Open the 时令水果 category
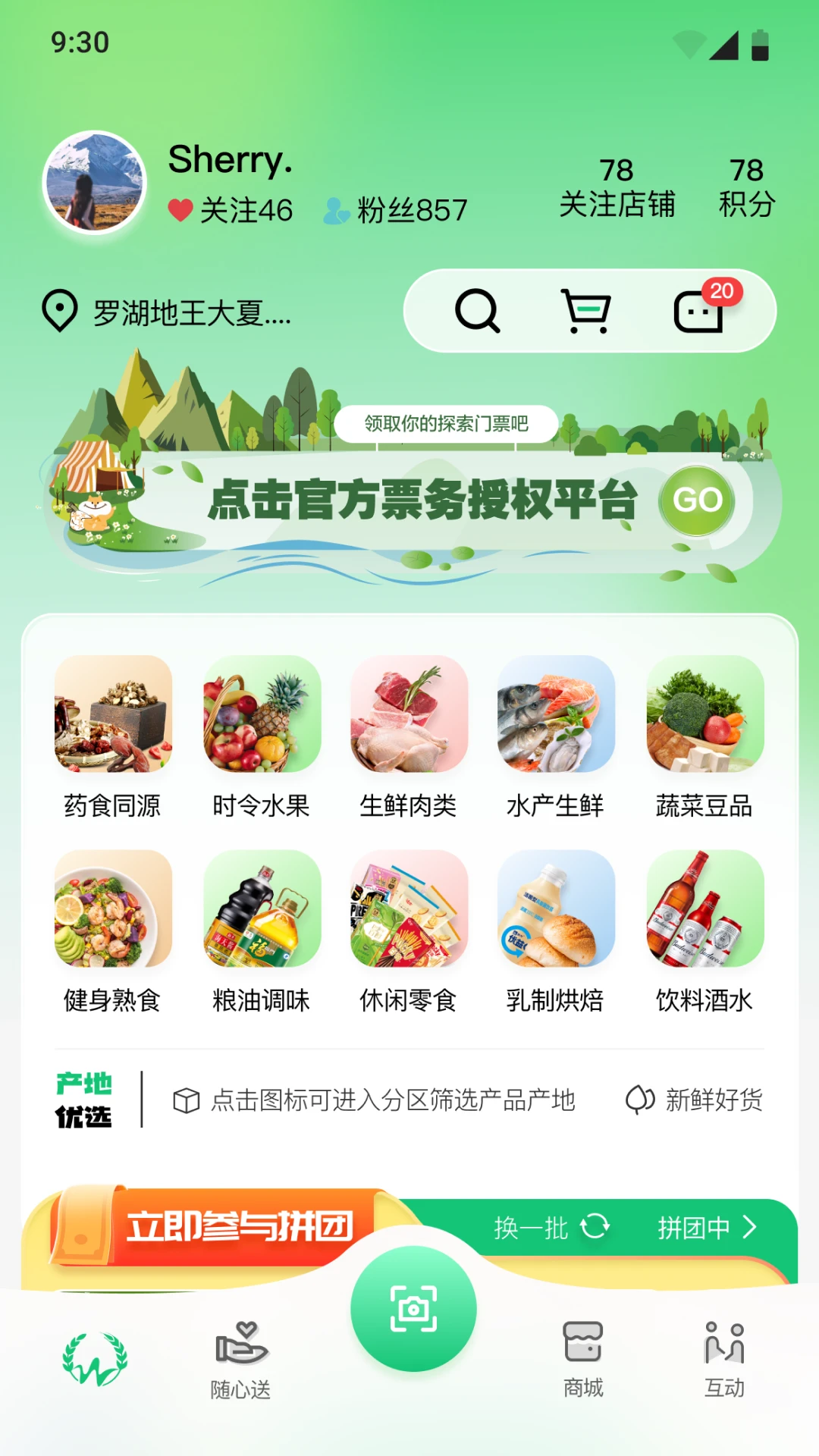 261,715
